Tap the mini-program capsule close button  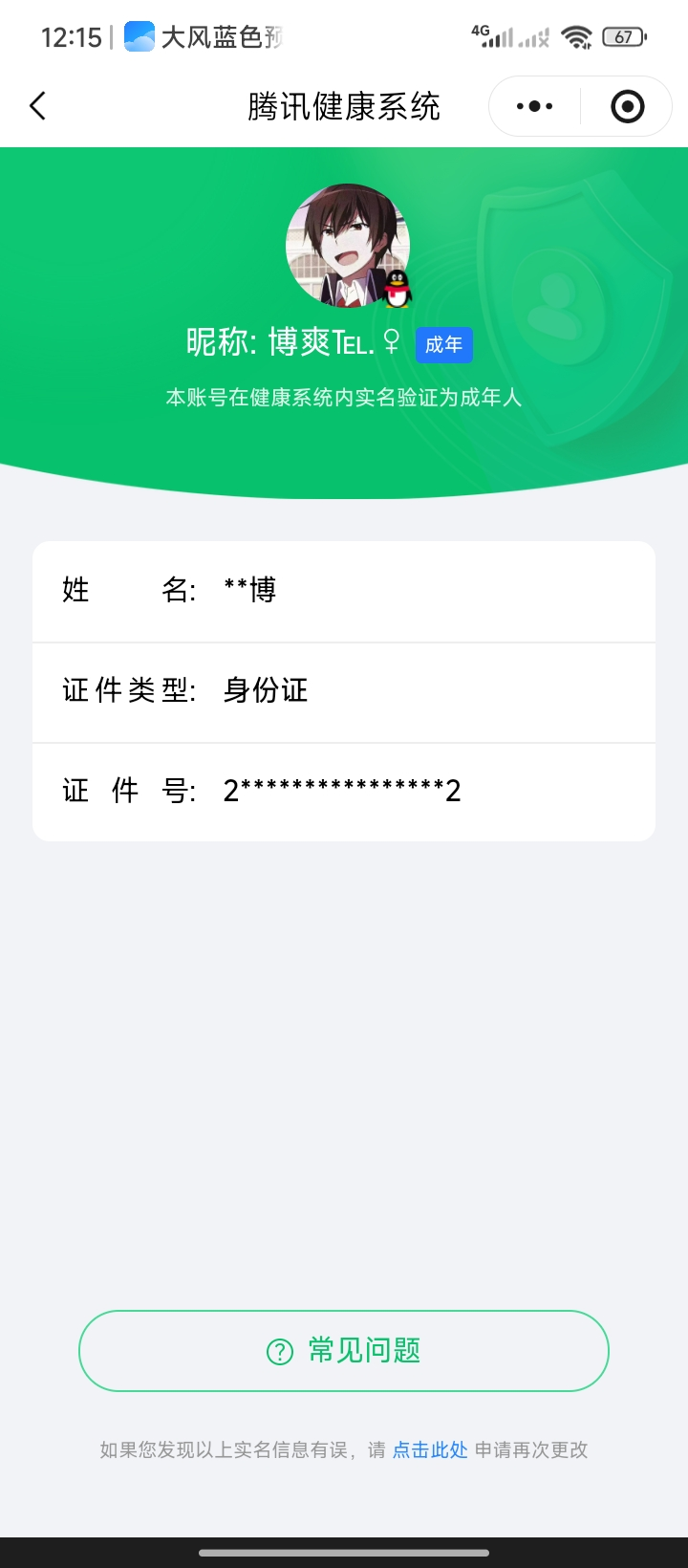pyautogui.click(x=626, y=105)
